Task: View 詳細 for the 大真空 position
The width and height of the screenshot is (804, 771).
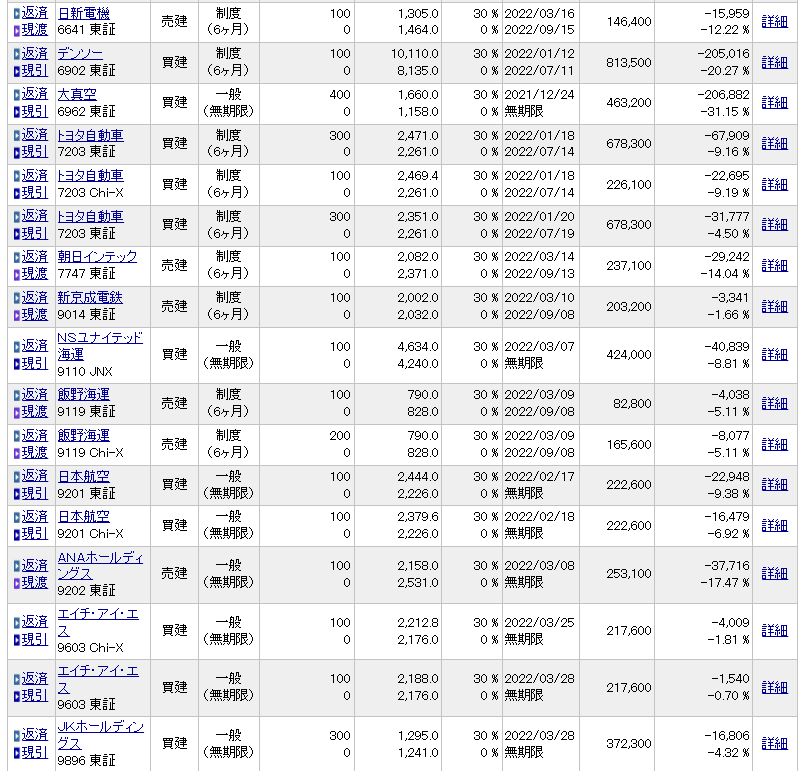Action: point(774,103)
